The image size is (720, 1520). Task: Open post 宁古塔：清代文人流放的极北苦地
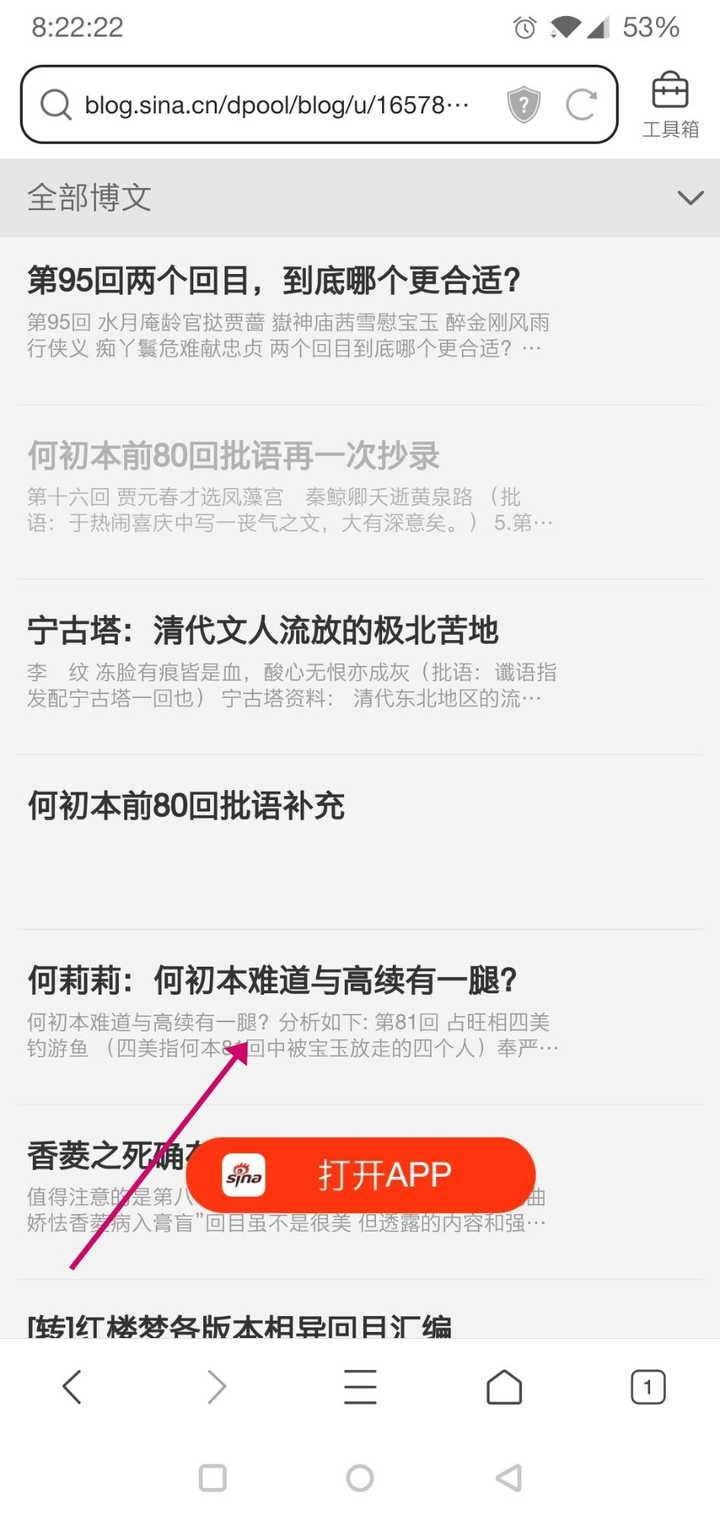click(x=262, y=631)
